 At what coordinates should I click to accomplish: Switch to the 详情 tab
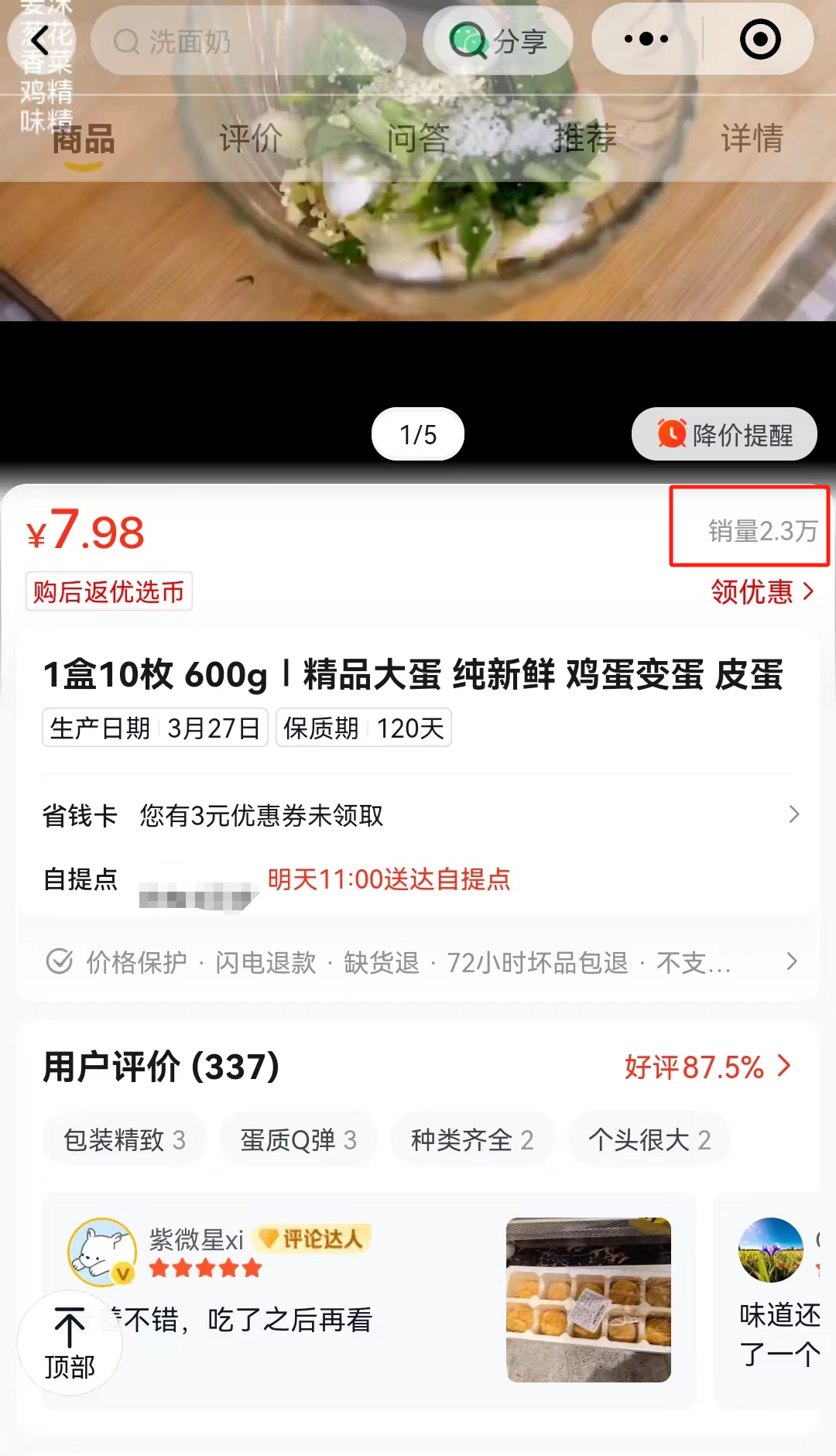(x=752, y=139)
